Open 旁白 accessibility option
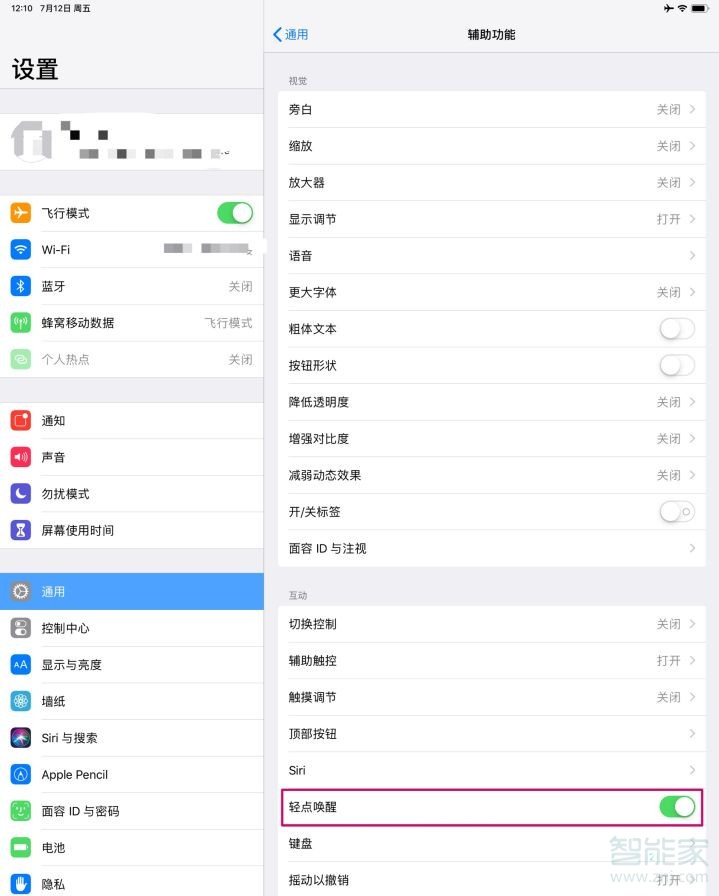 (x=490, y=110)
